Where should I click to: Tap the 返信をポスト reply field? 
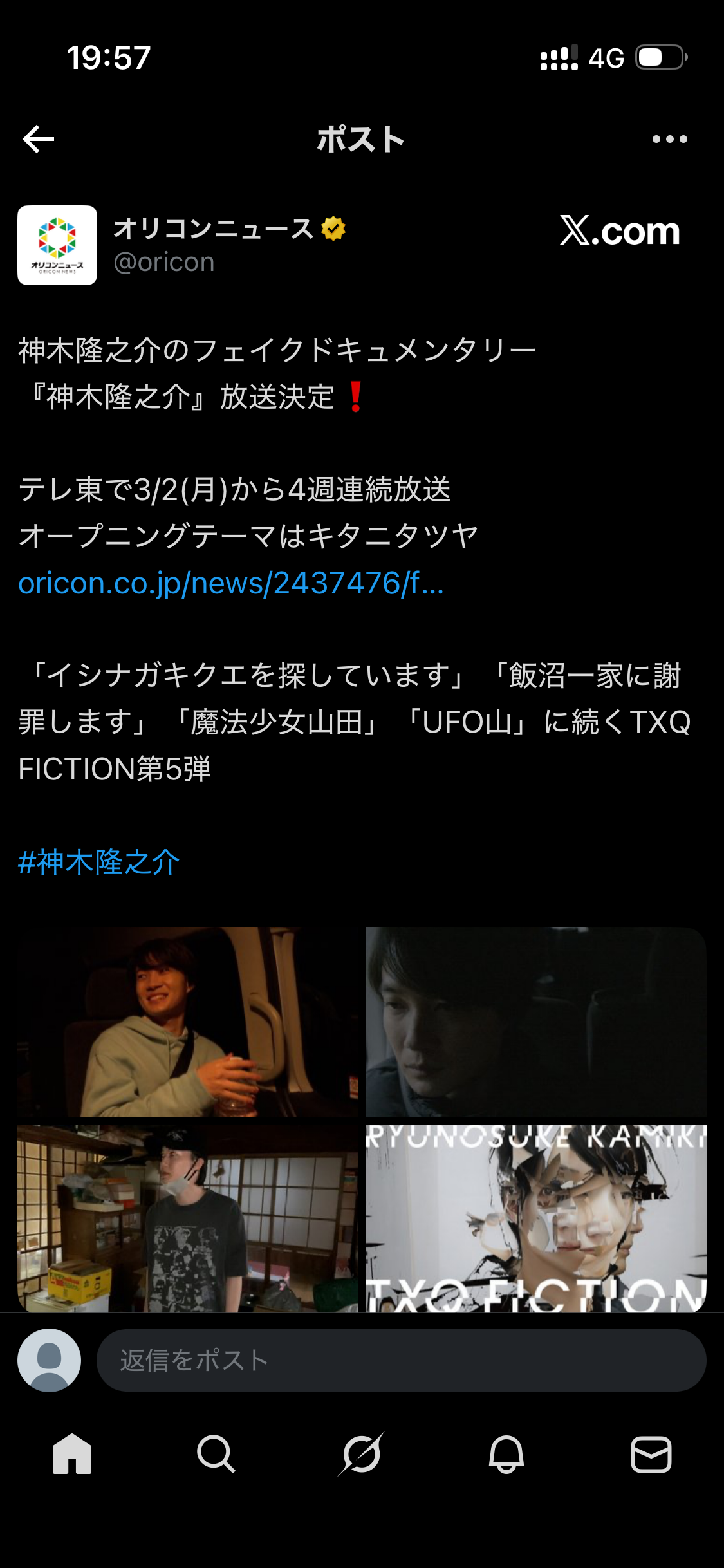point(400,1360)
